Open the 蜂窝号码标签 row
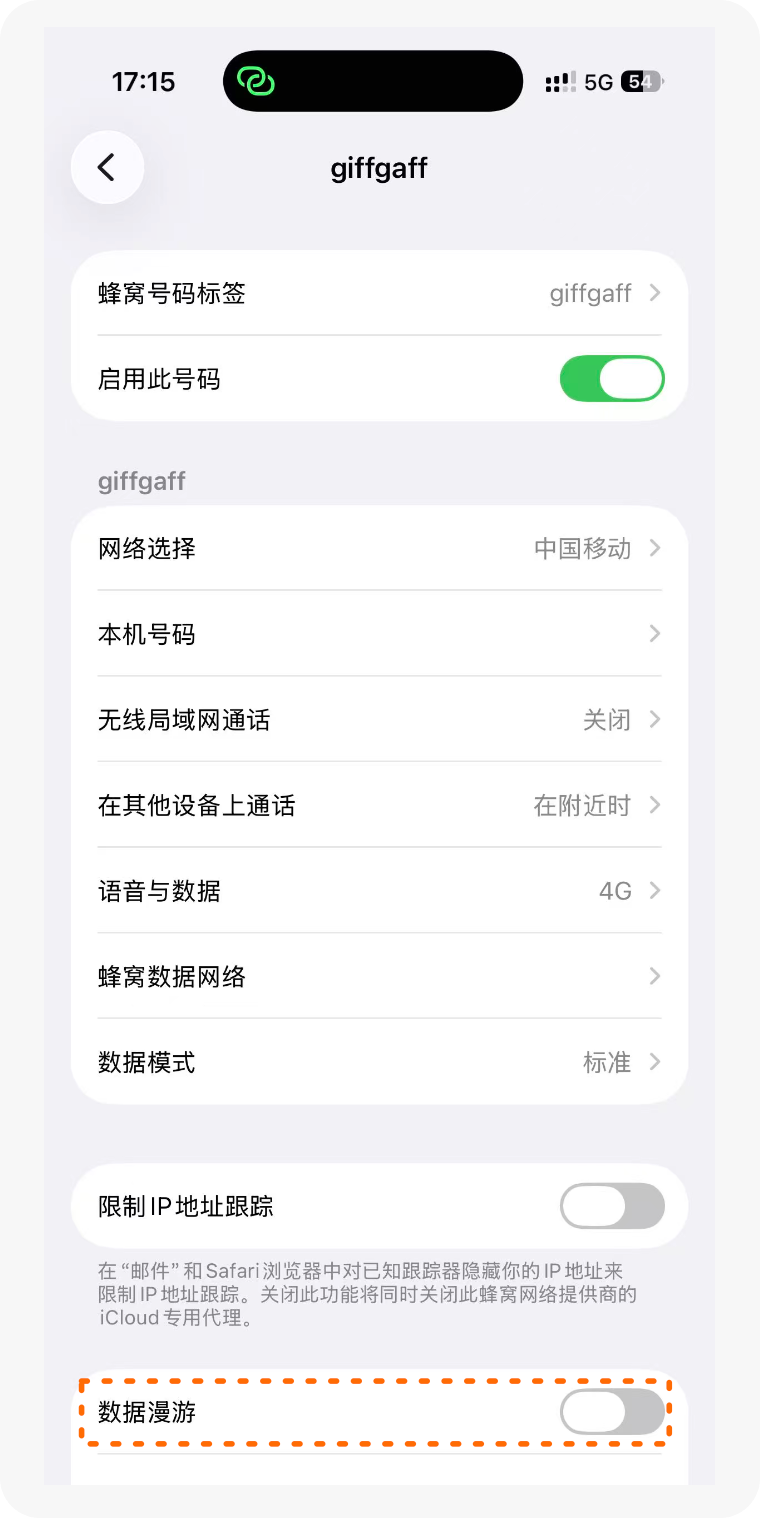The image size is (760, 1518). tap(379, 293)
